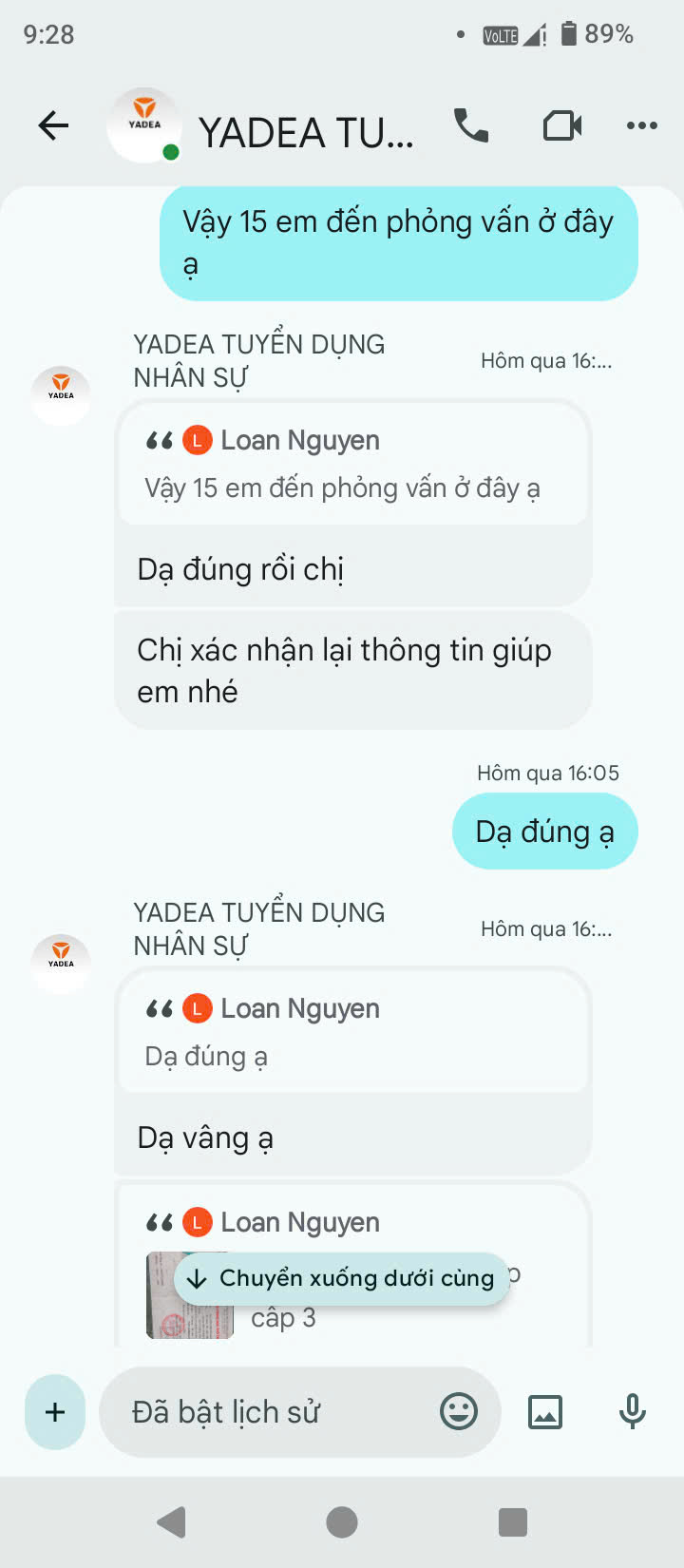Viewport: 684px width, 1568px height.
Task: Open the recent apps view
Action: [x=512, y=1522]
